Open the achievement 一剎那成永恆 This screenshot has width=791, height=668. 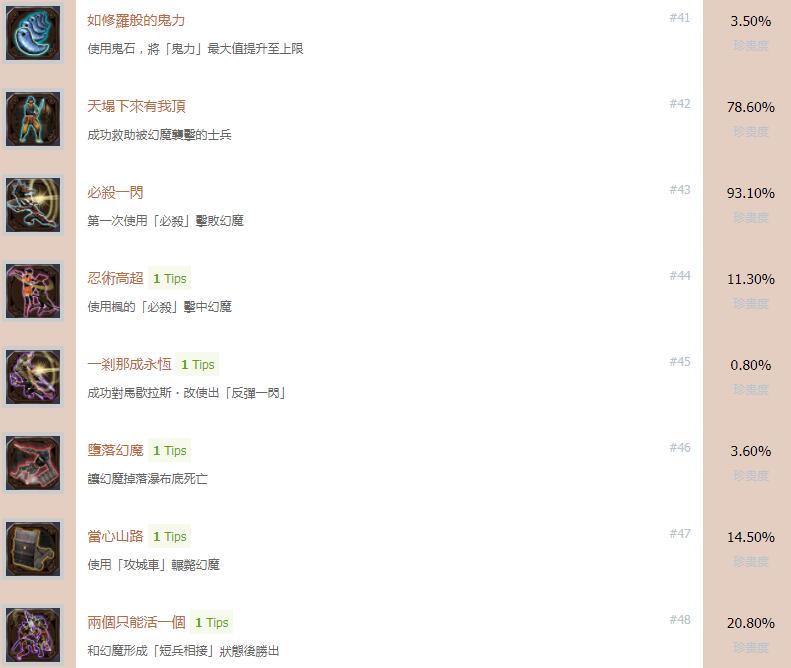coord(129,364)
